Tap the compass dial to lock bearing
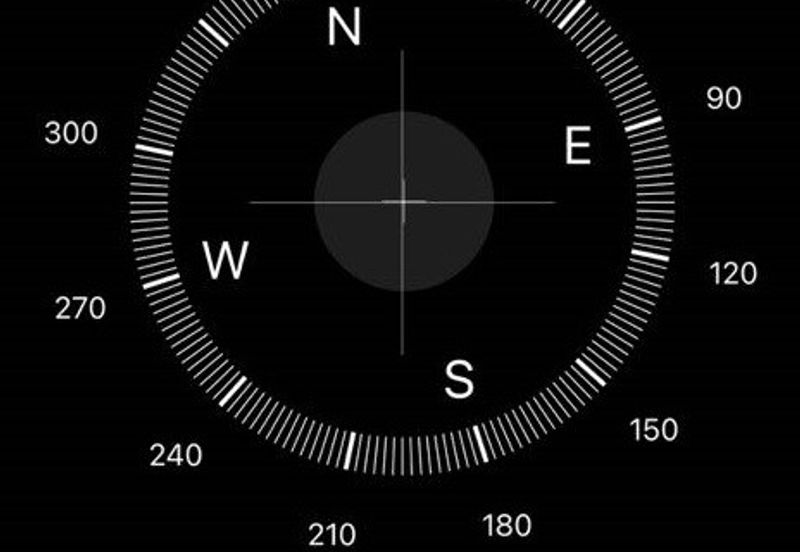Image resolution: width=800 pixels, height=552 pixels. click(403, 201)
